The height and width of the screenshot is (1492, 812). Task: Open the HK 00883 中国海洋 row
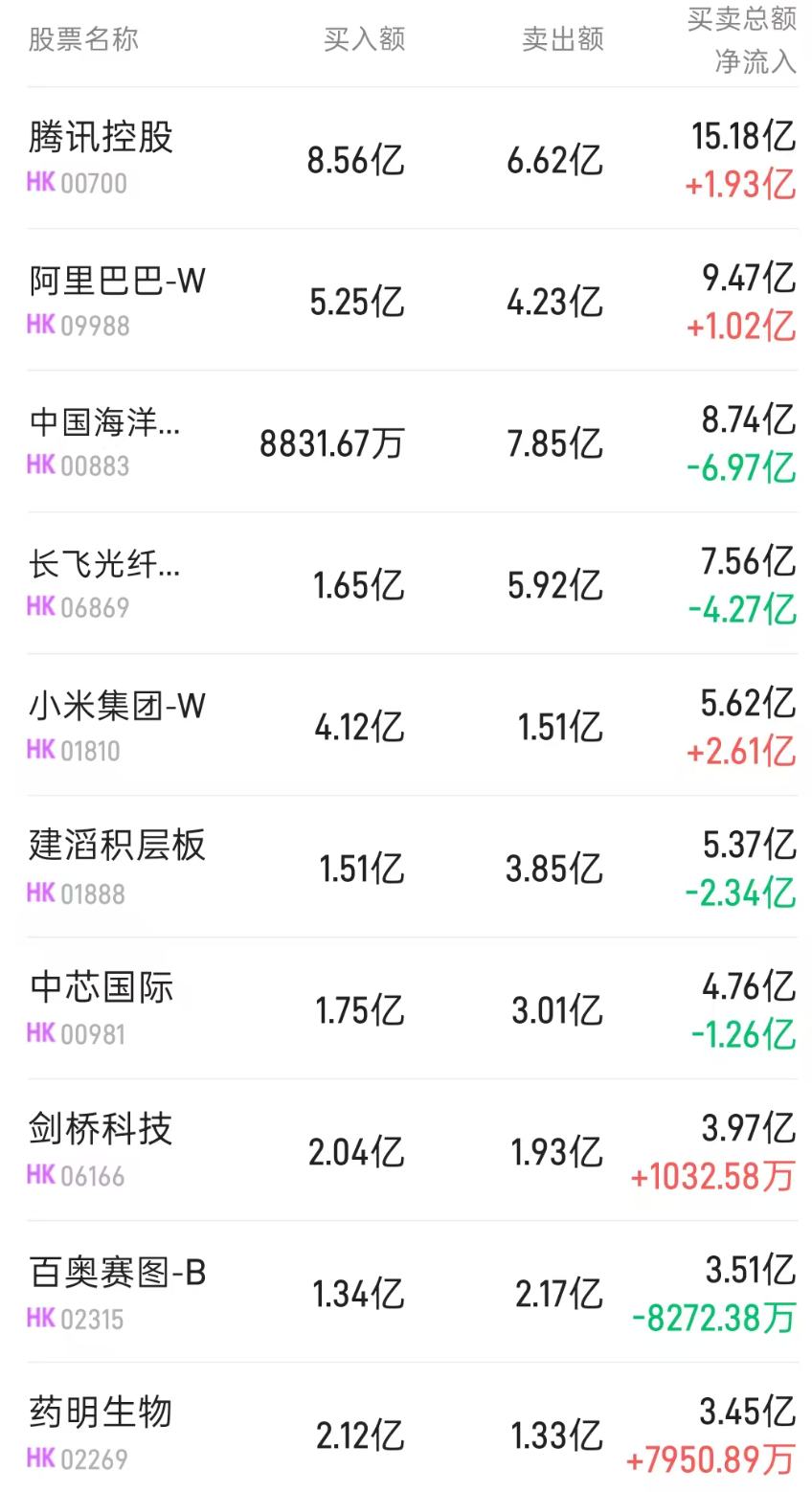412,441
